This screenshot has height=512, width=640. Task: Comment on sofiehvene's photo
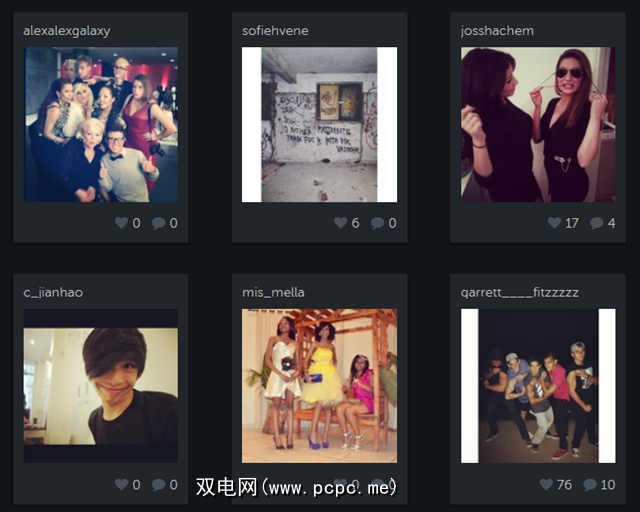(x=378, y=223)
